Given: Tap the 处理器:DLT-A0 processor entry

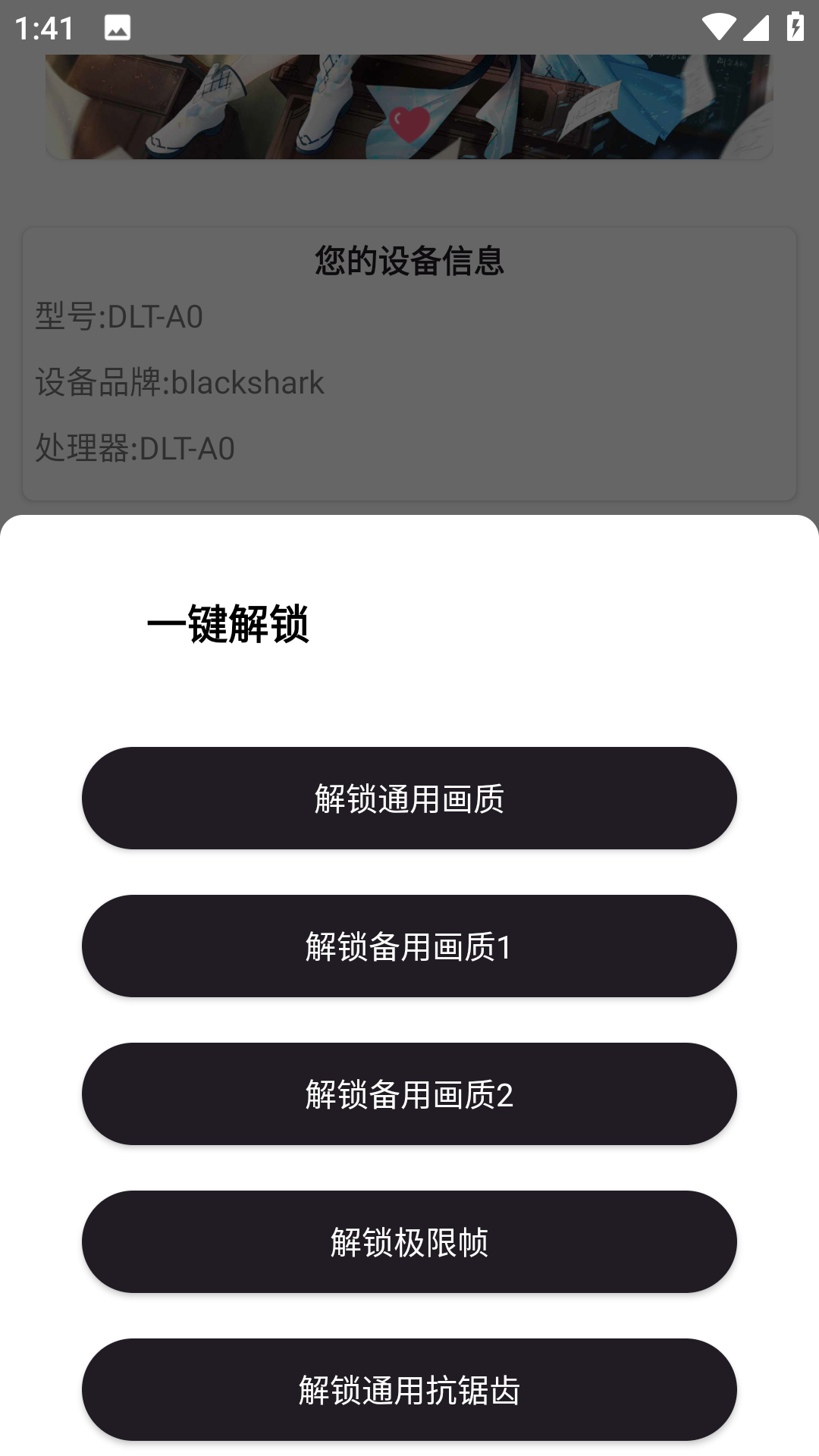Looking at the screenshot, I should pyautogui.click(x=135, y=449).
